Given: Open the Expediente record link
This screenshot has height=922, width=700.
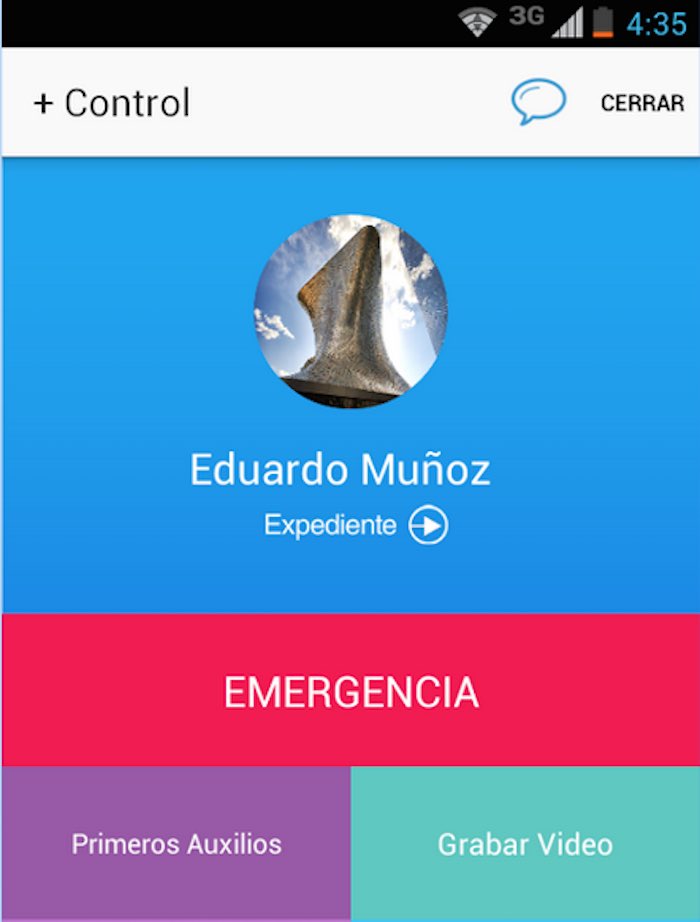Looking at the screenshot, I should (x=355, y=525).
